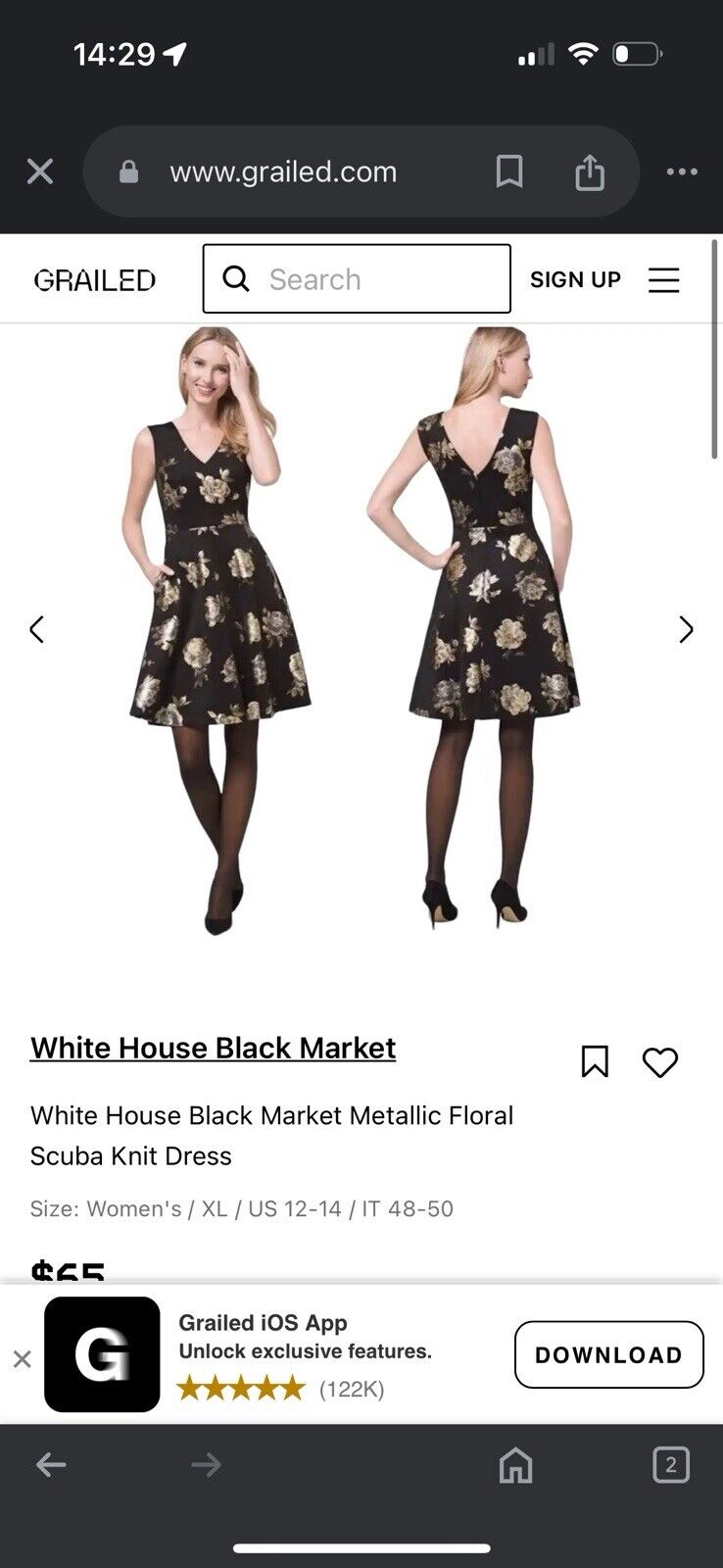The image size is (723, 1568).
Task: Download the Grailed iOS app
Action: (x=608, y=1354)
